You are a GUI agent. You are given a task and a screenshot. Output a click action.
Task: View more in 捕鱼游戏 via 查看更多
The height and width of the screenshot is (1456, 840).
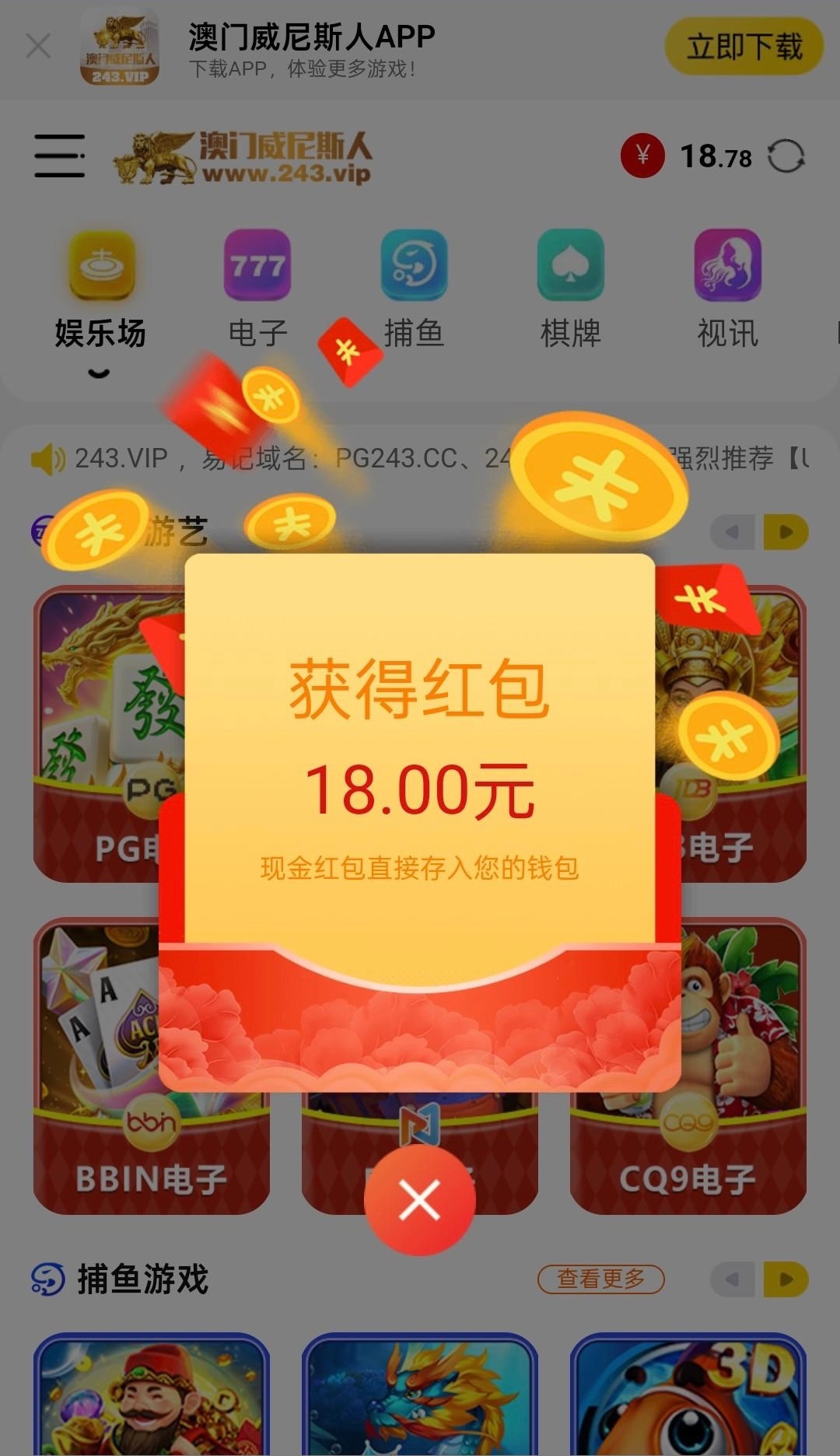click(600, 1279)
